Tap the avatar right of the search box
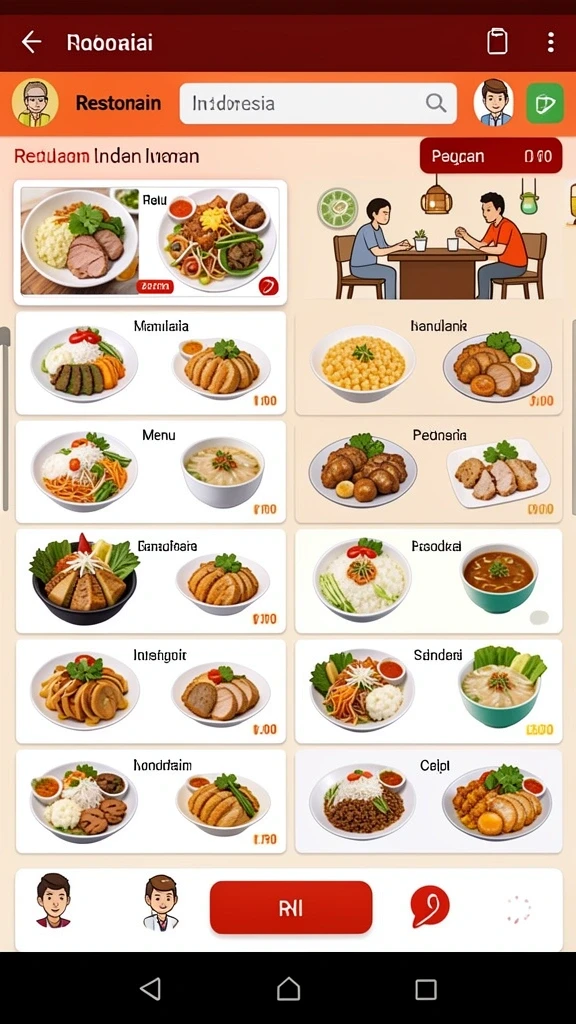Image resolution: width=576 pixels, height=1024 pixels. [493, 103]
